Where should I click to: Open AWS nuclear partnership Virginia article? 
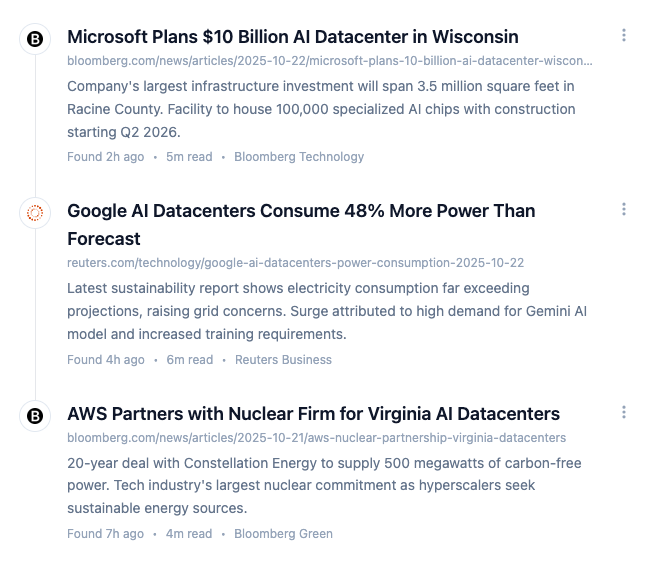pyautogui.click(x=313, y=414)
